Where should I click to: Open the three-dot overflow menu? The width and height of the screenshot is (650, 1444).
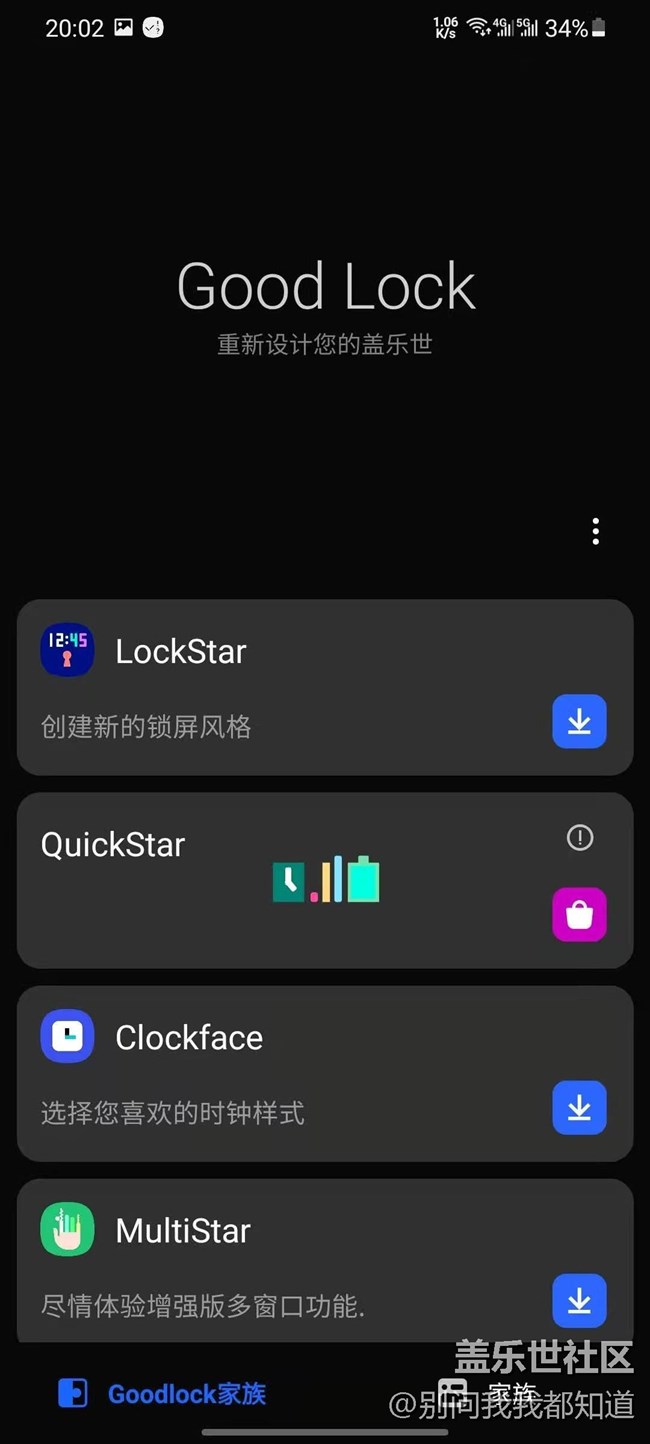click(595, 531)
